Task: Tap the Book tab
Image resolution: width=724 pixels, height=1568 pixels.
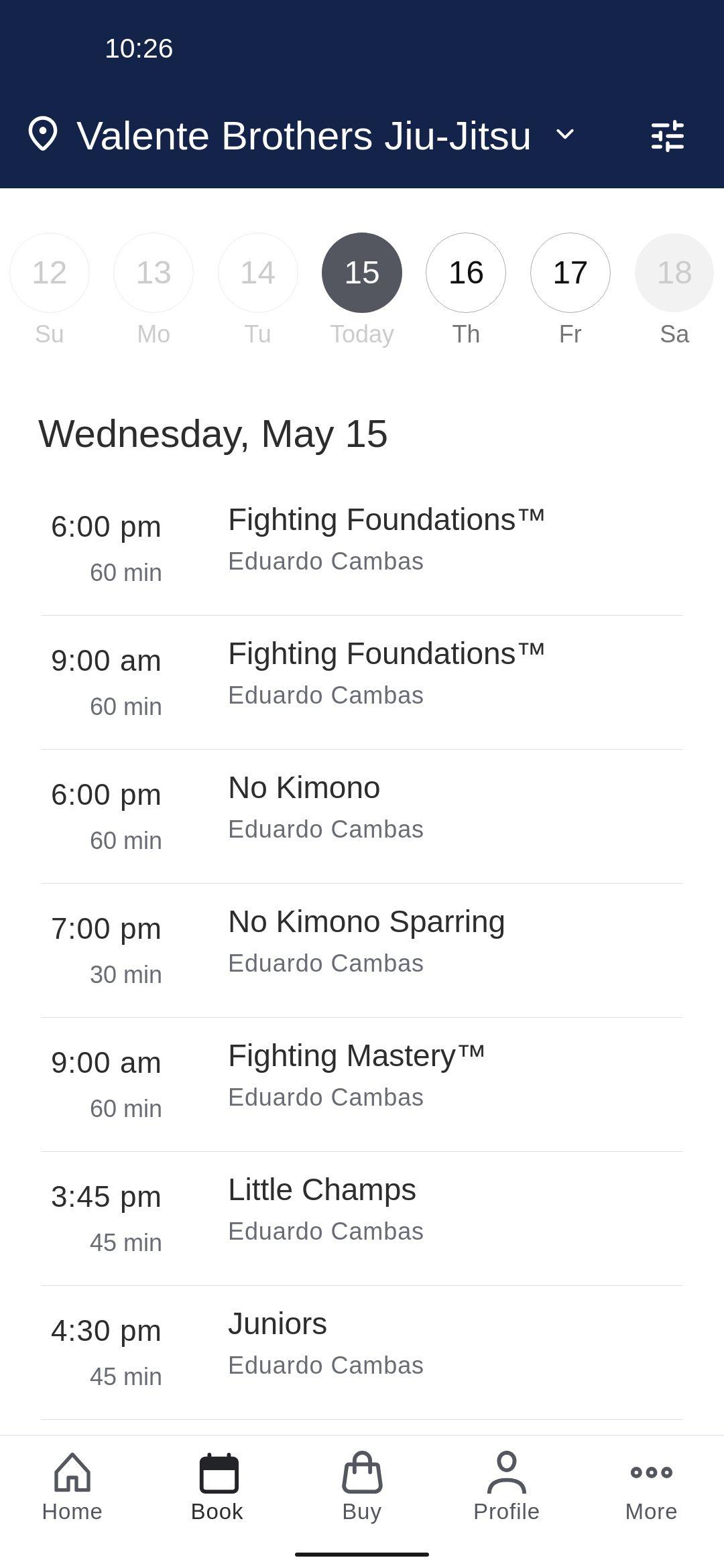Action: click(x=217, y=1488)
